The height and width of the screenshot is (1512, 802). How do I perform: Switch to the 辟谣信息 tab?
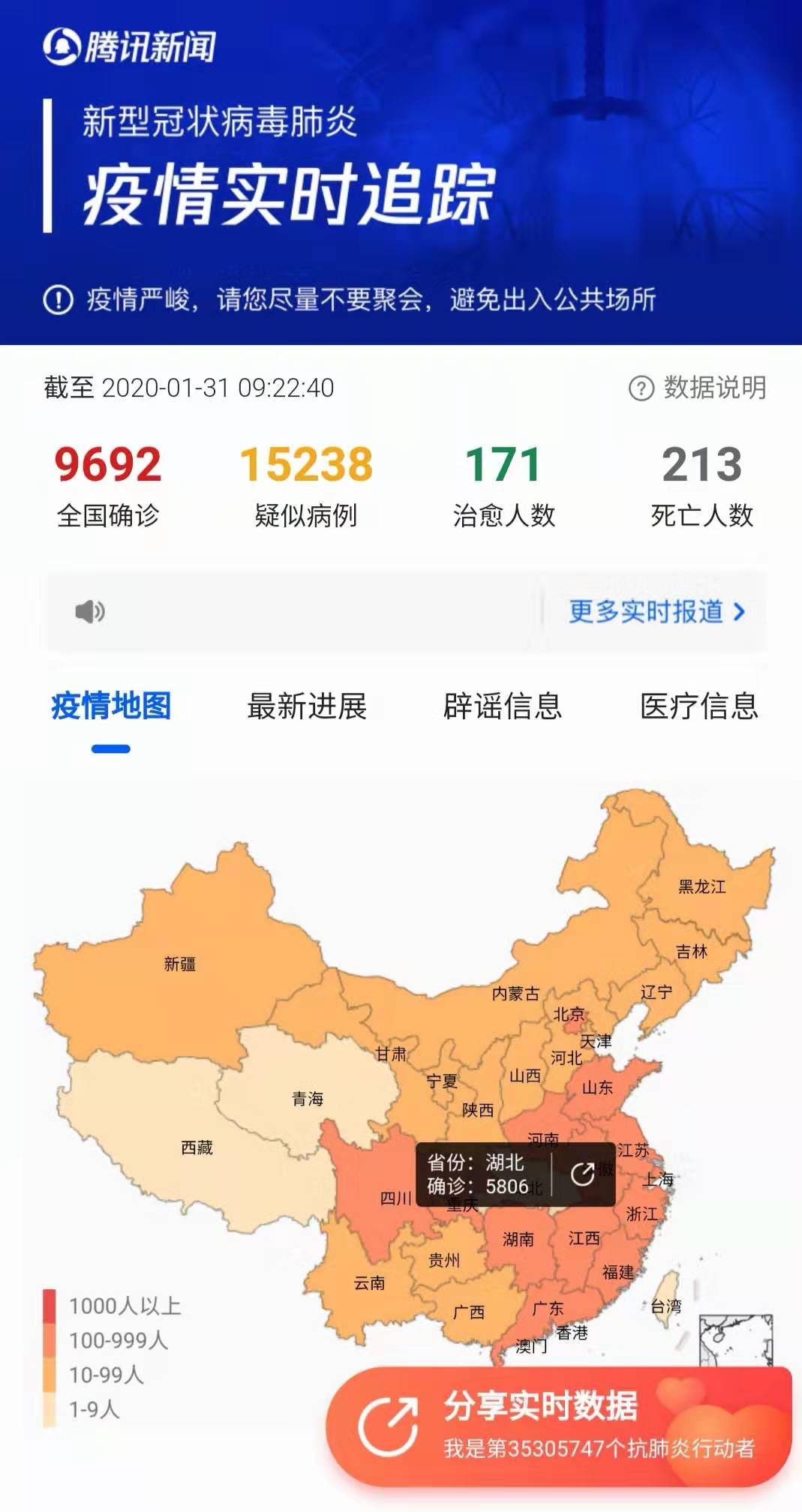(x=503, y=706)
